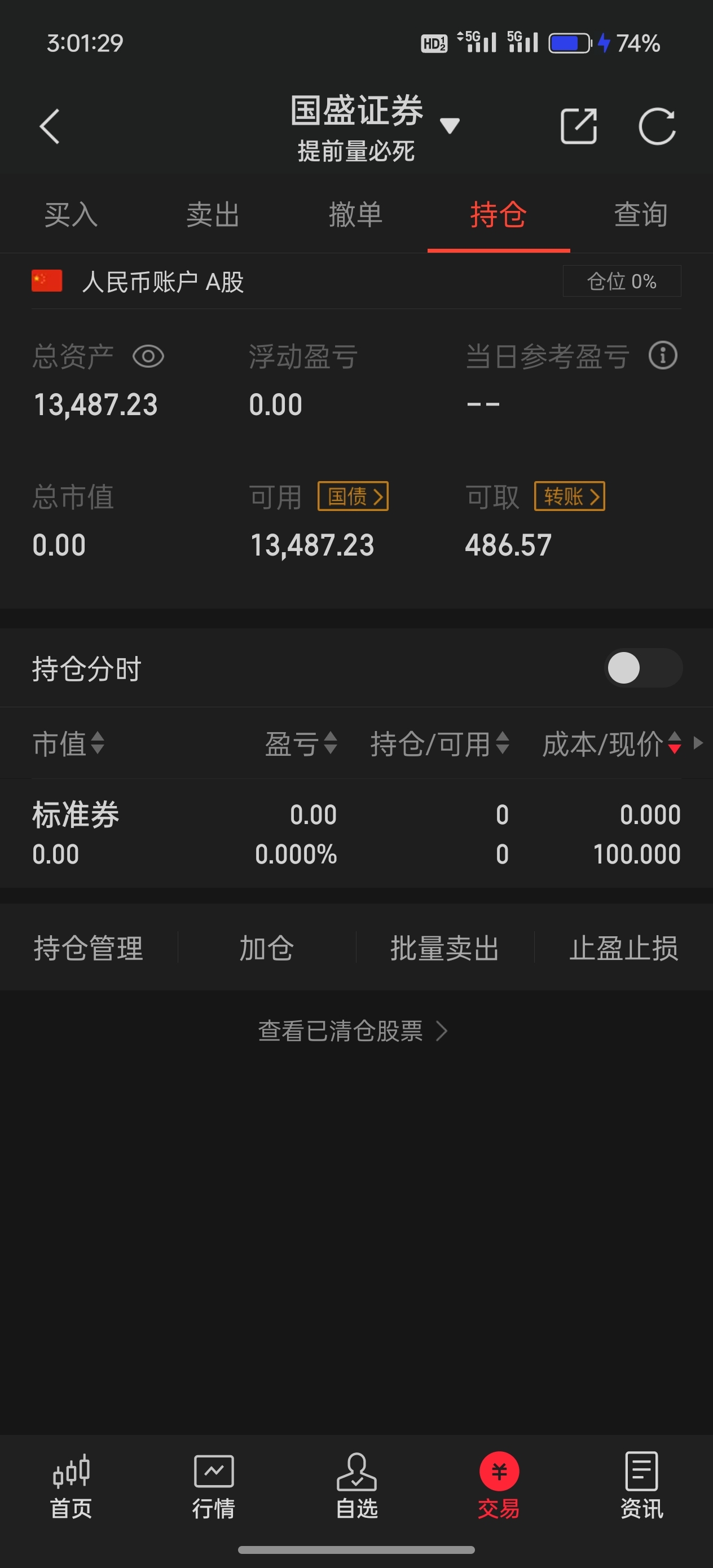Screen dimensions: 713x1568
Task: Go to the 行情 bottom tab
Action: [214, 1486]
